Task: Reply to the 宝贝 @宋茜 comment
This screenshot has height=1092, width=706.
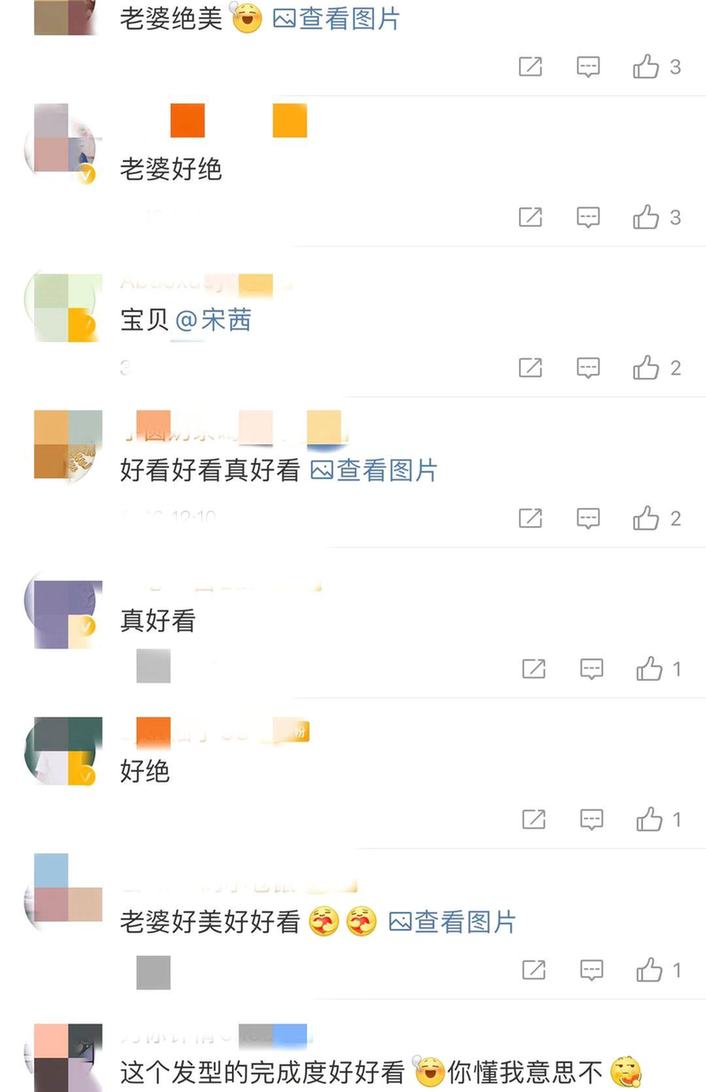Action: point(588,368)
